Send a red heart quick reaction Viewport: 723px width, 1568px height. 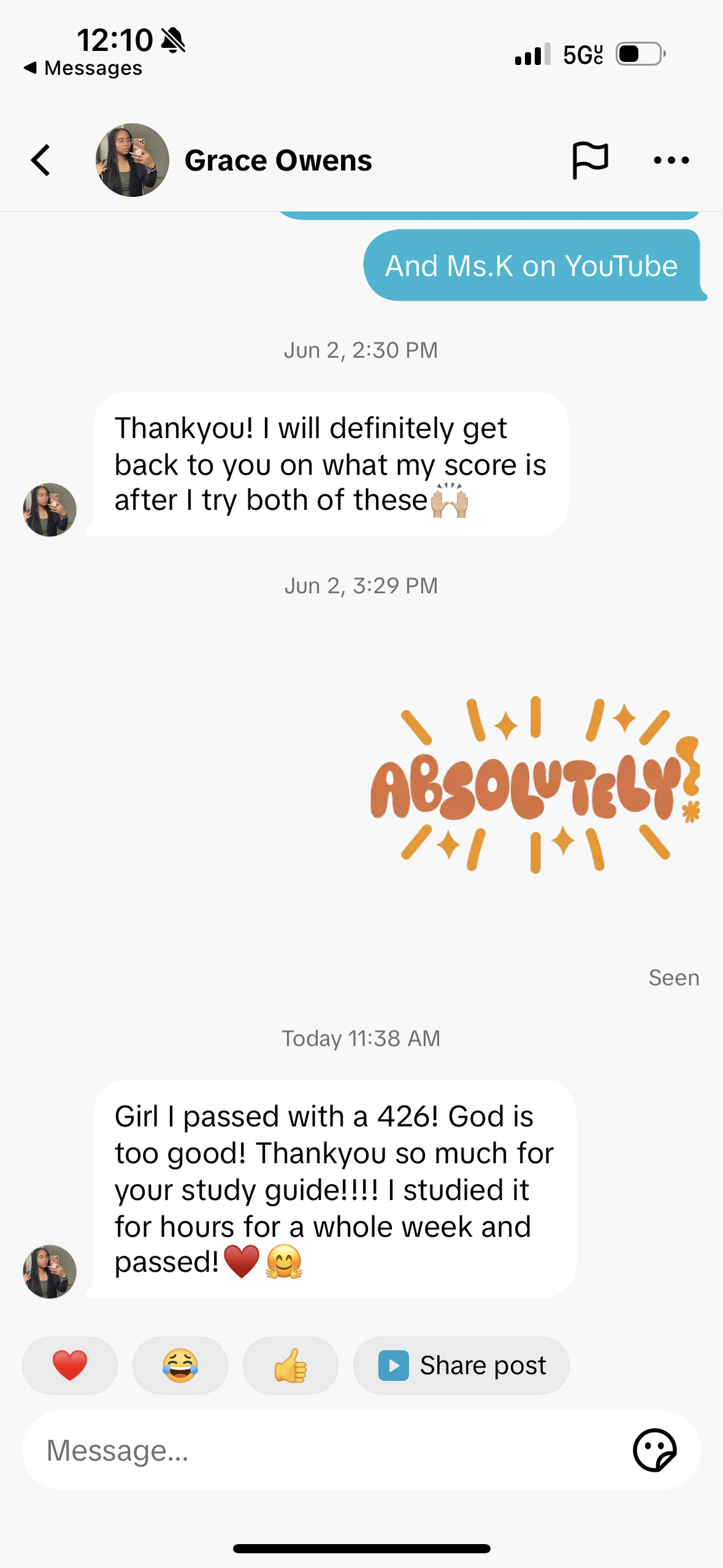point(70,1365)
